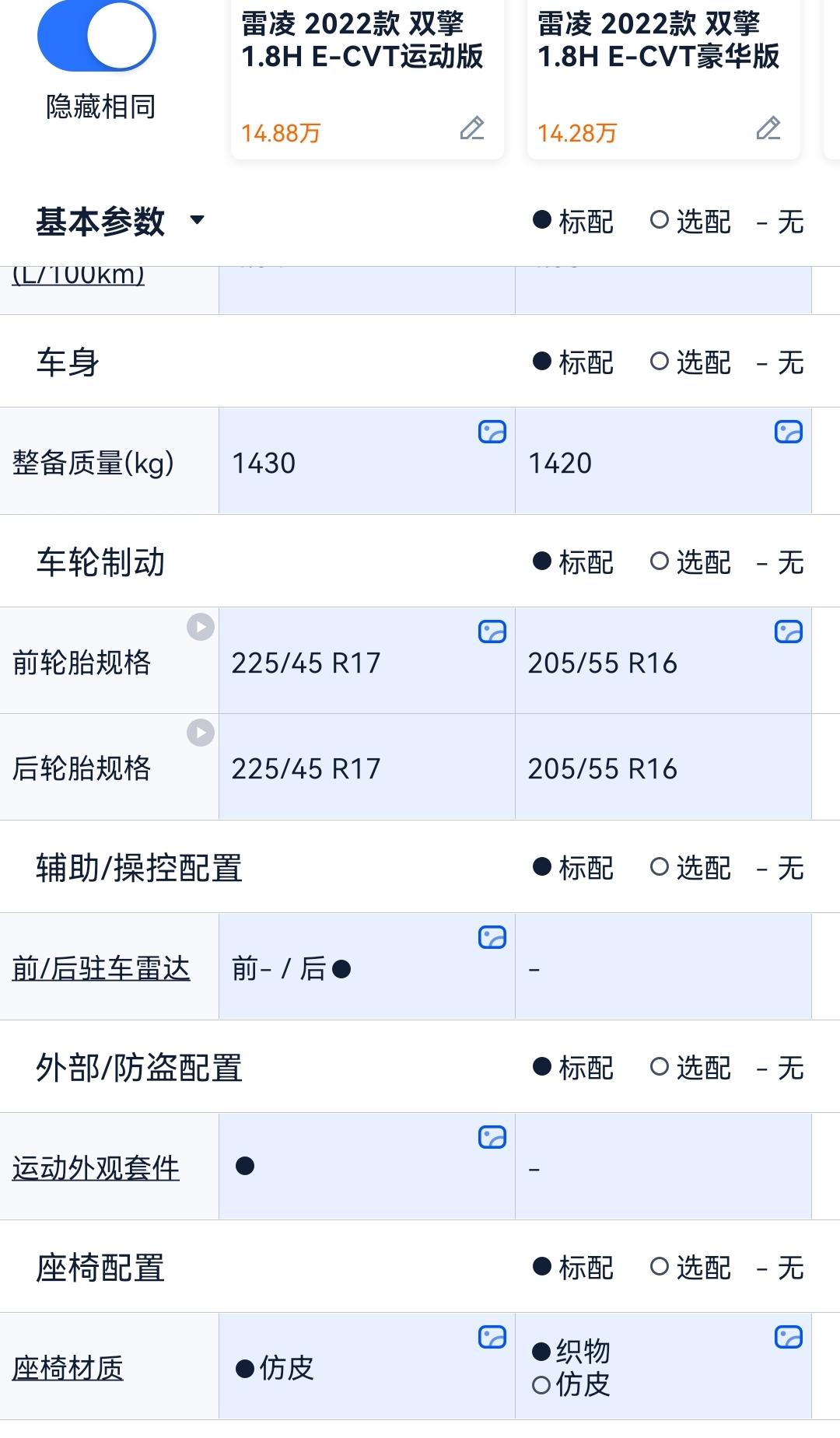Play the 前轮胎规格 explainer video
Viewport: 840px width, 1438px height.
point(201,627)
